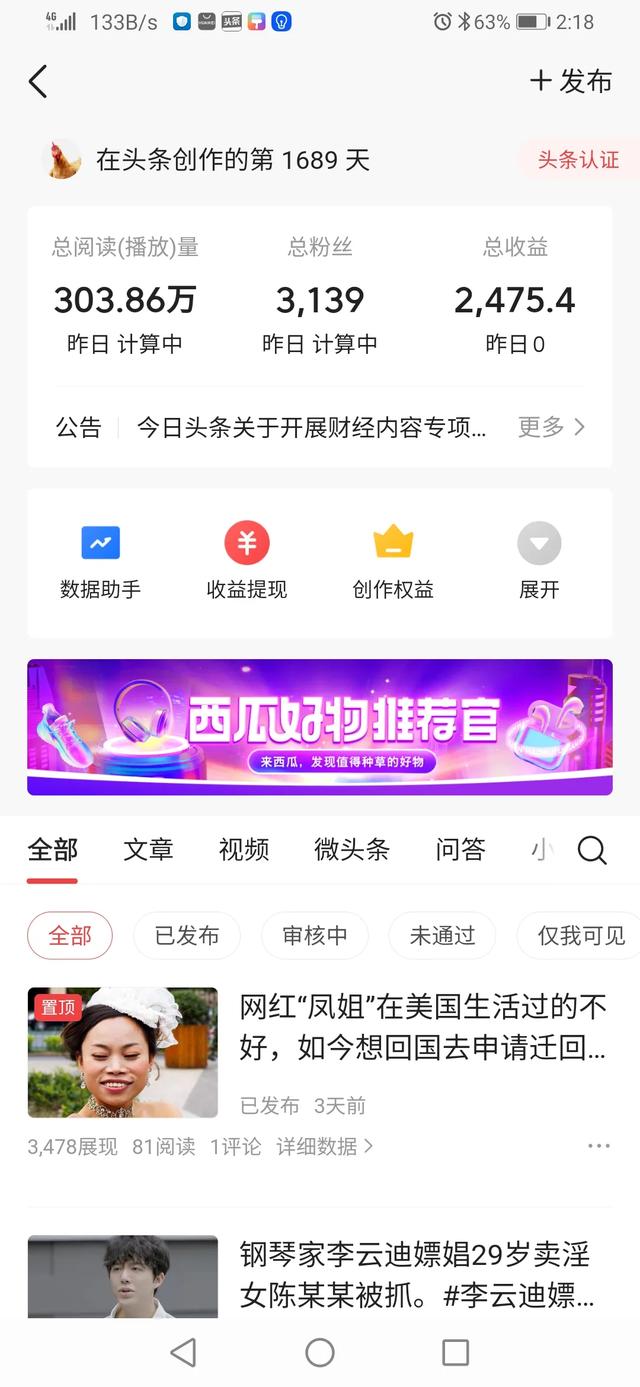This screenshot has height=1387, width=640.
Task: Open 收益提现 earnings withdrawal
Action: [247, 562]
